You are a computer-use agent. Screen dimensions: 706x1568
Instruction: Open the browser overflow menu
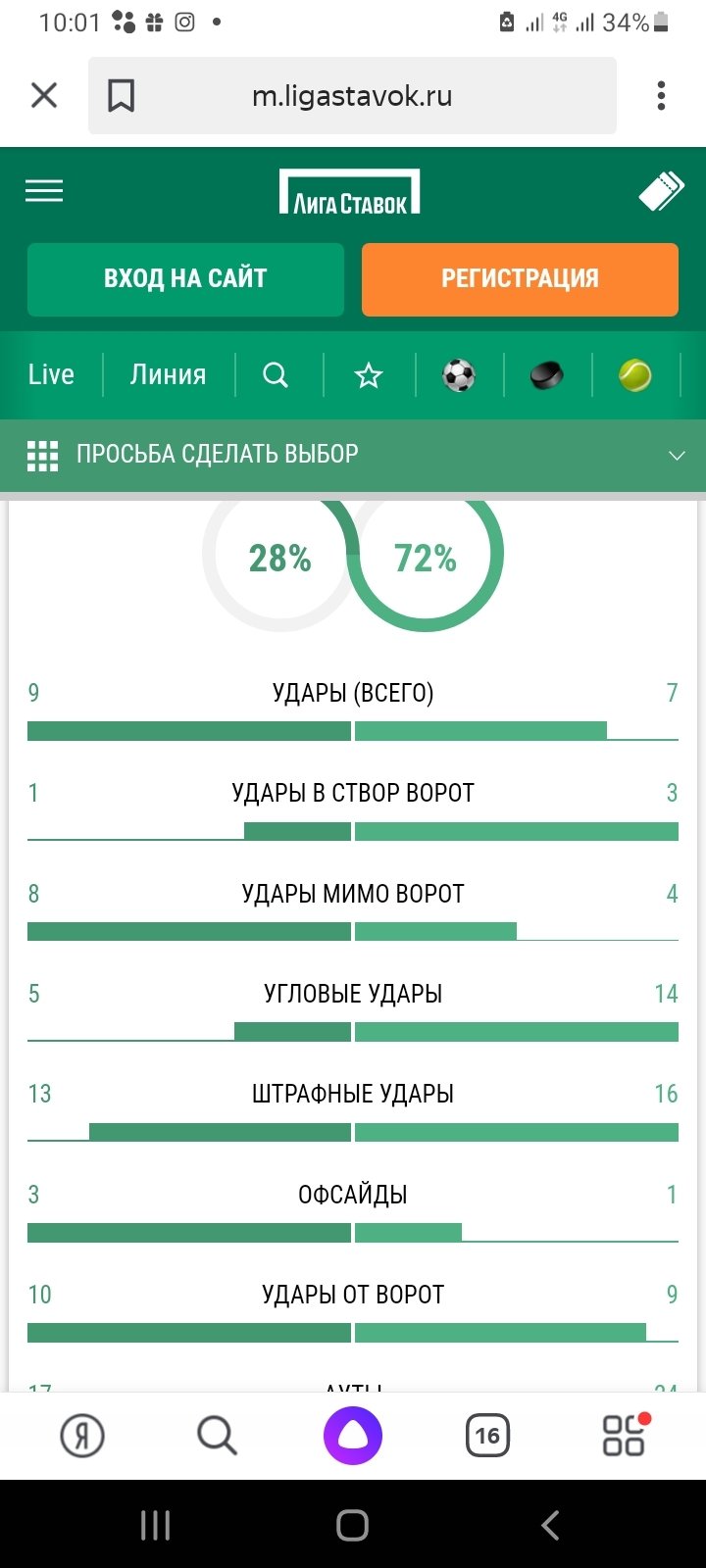pyautogui.click(x=662, y=96)
